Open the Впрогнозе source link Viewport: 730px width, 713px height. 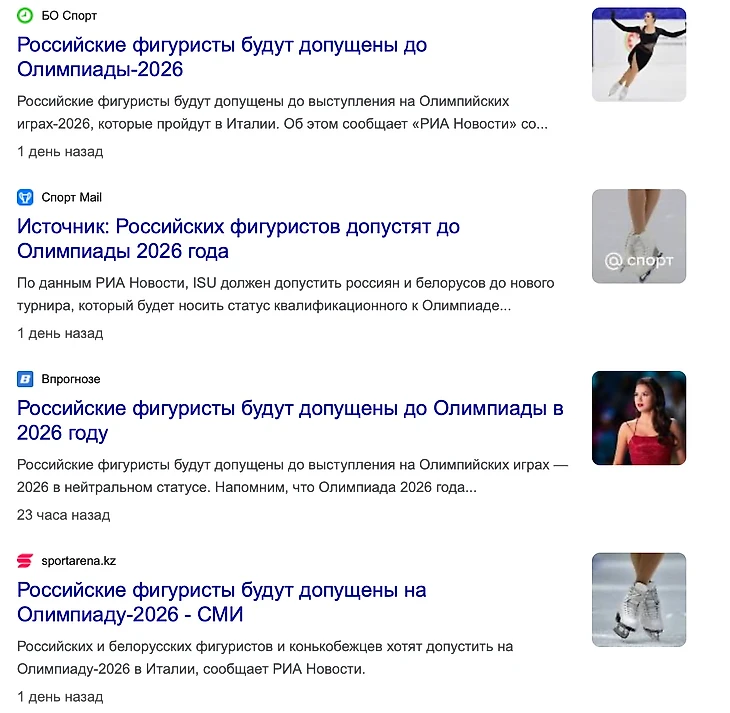(x=70, y=379)
